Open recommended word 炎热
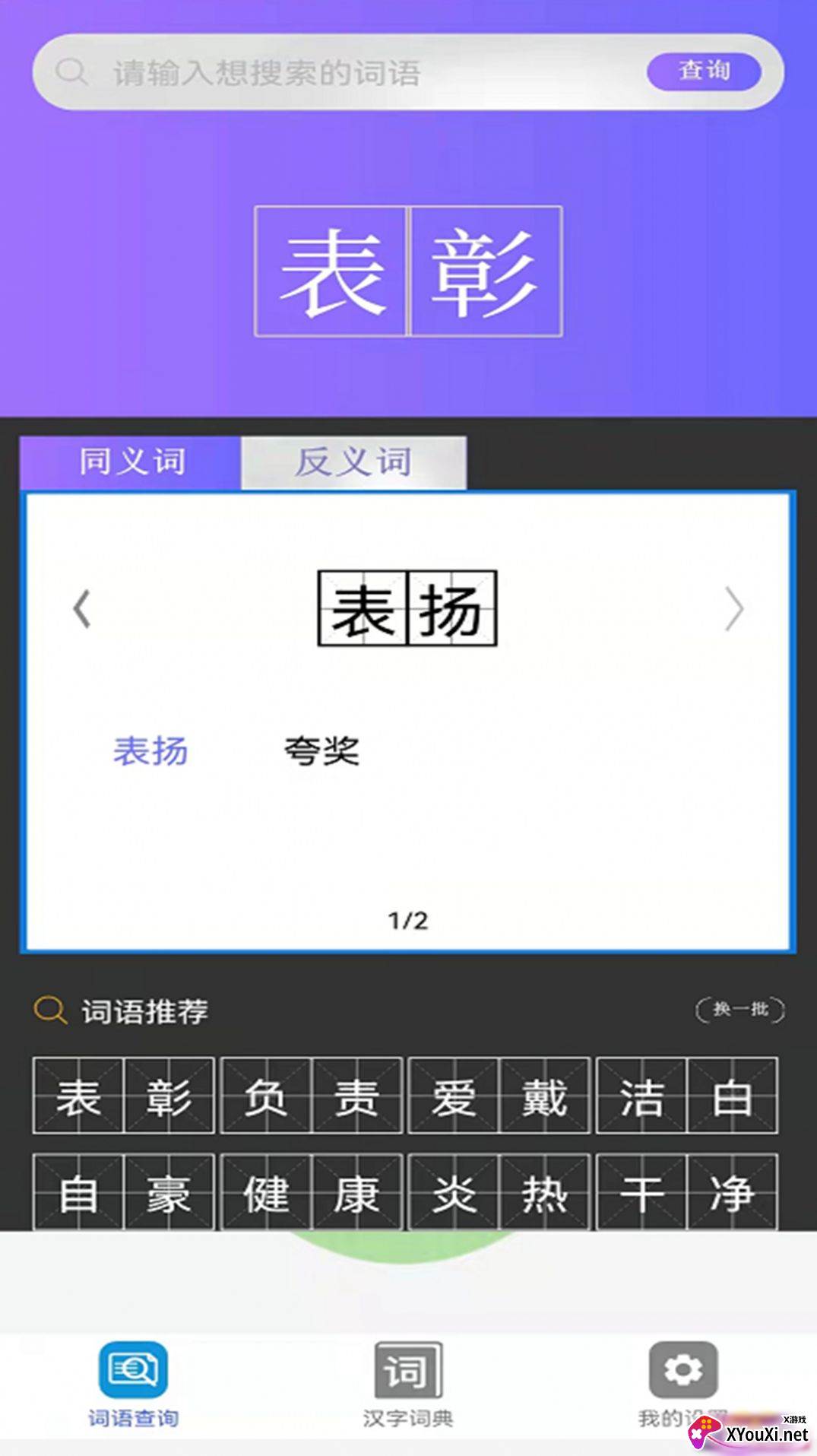Screen dimensions: 817x1456 [499, 1192]
